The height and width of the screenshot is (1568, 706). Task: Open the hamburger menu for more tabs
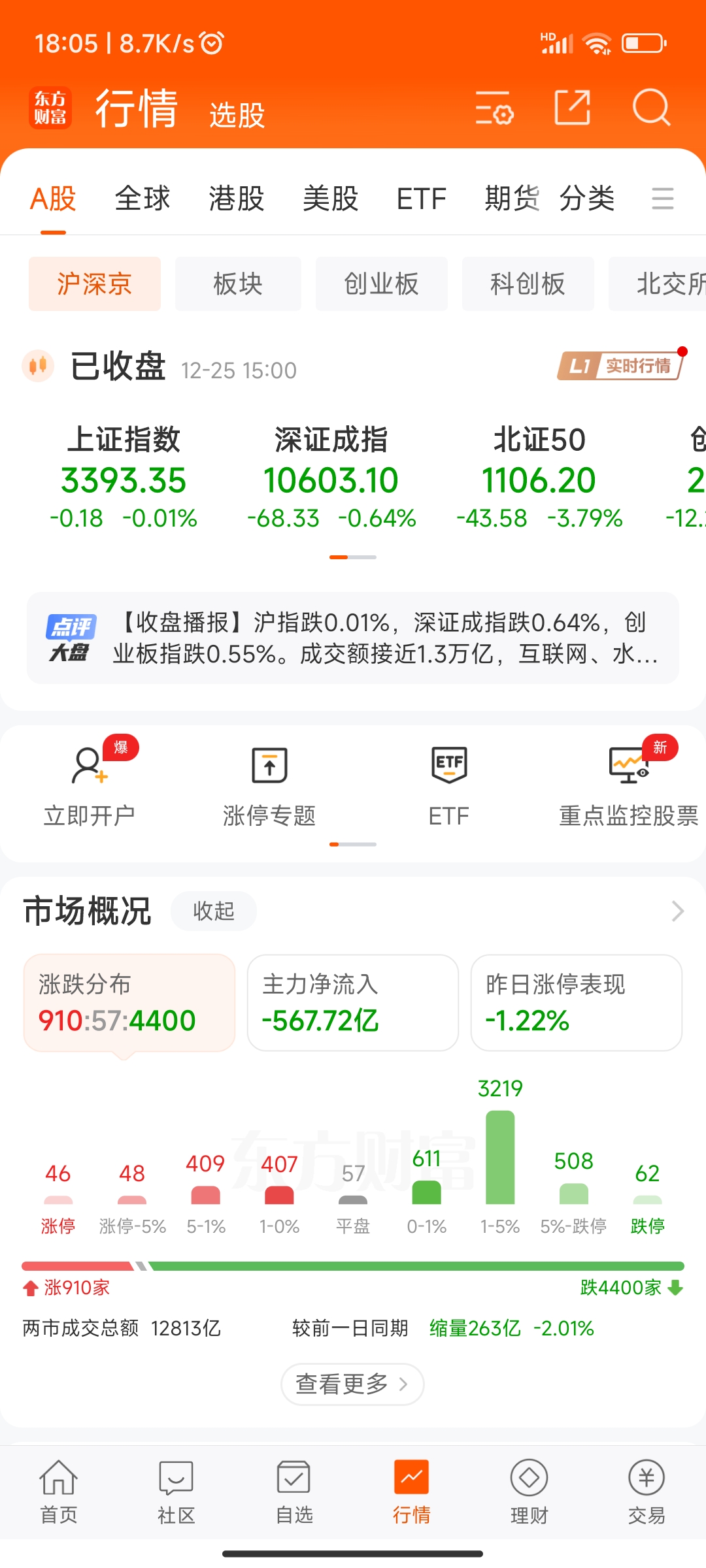[663, 199]
